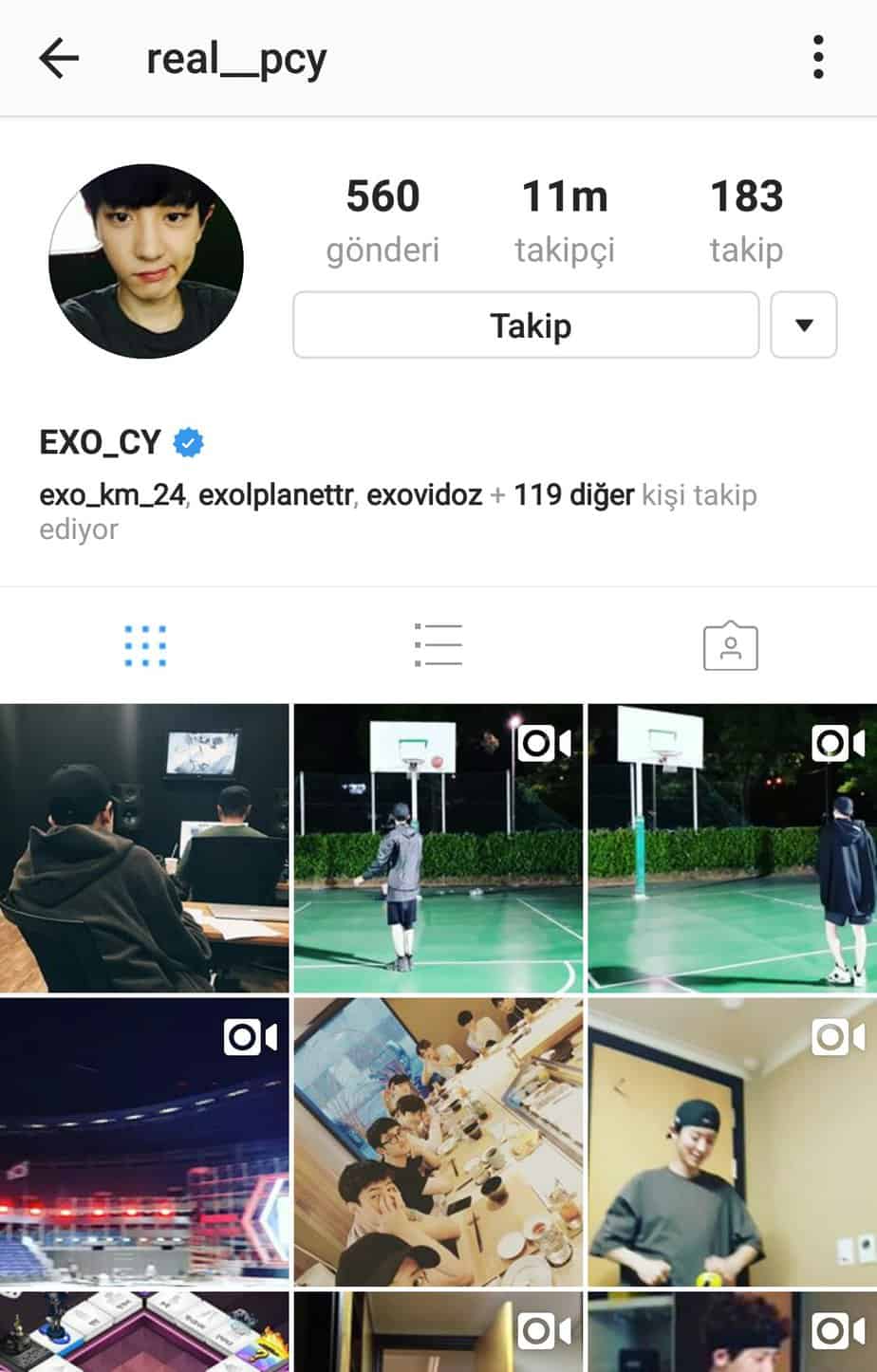Viewport: 877px width, 1372px height.
Task: Open the group dinner table photo
Action: point(438,1141)
